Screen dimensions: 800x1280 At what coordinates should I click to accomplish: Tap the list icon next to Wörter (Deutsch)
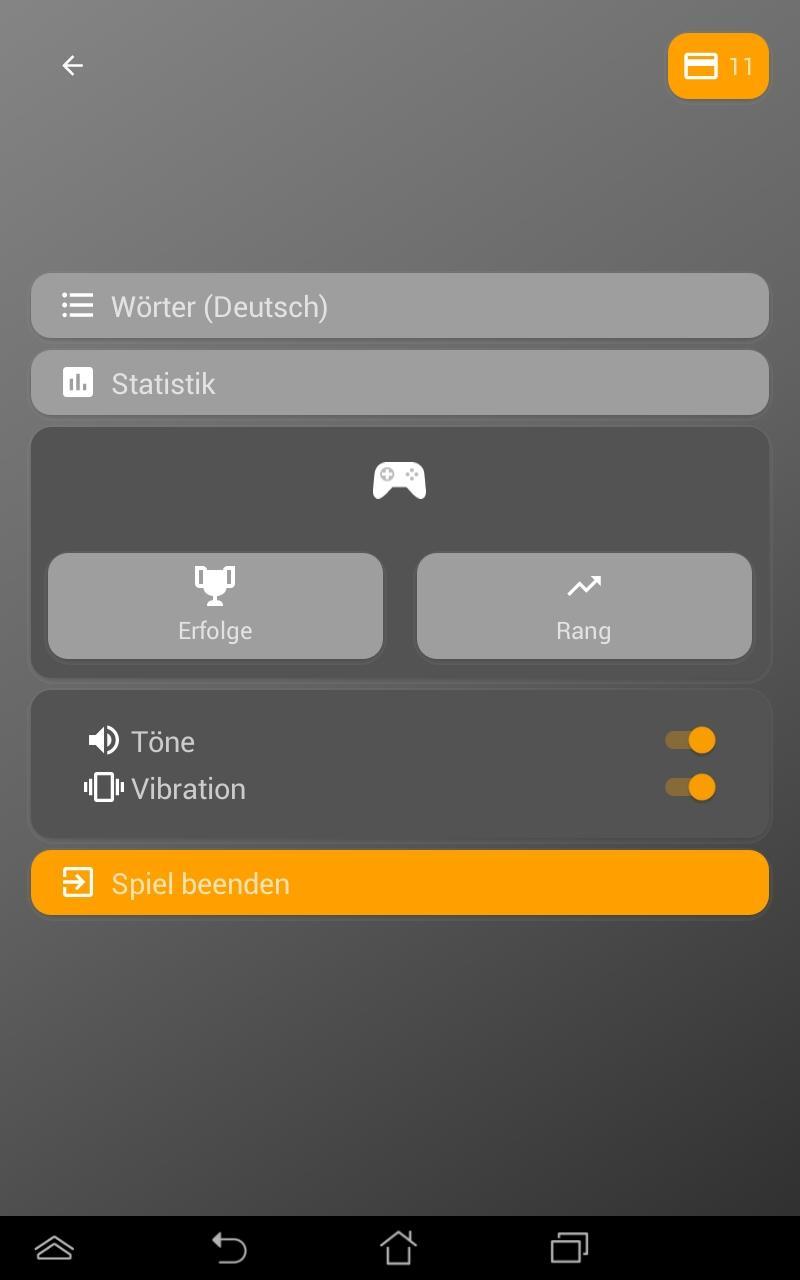point(77,305)
